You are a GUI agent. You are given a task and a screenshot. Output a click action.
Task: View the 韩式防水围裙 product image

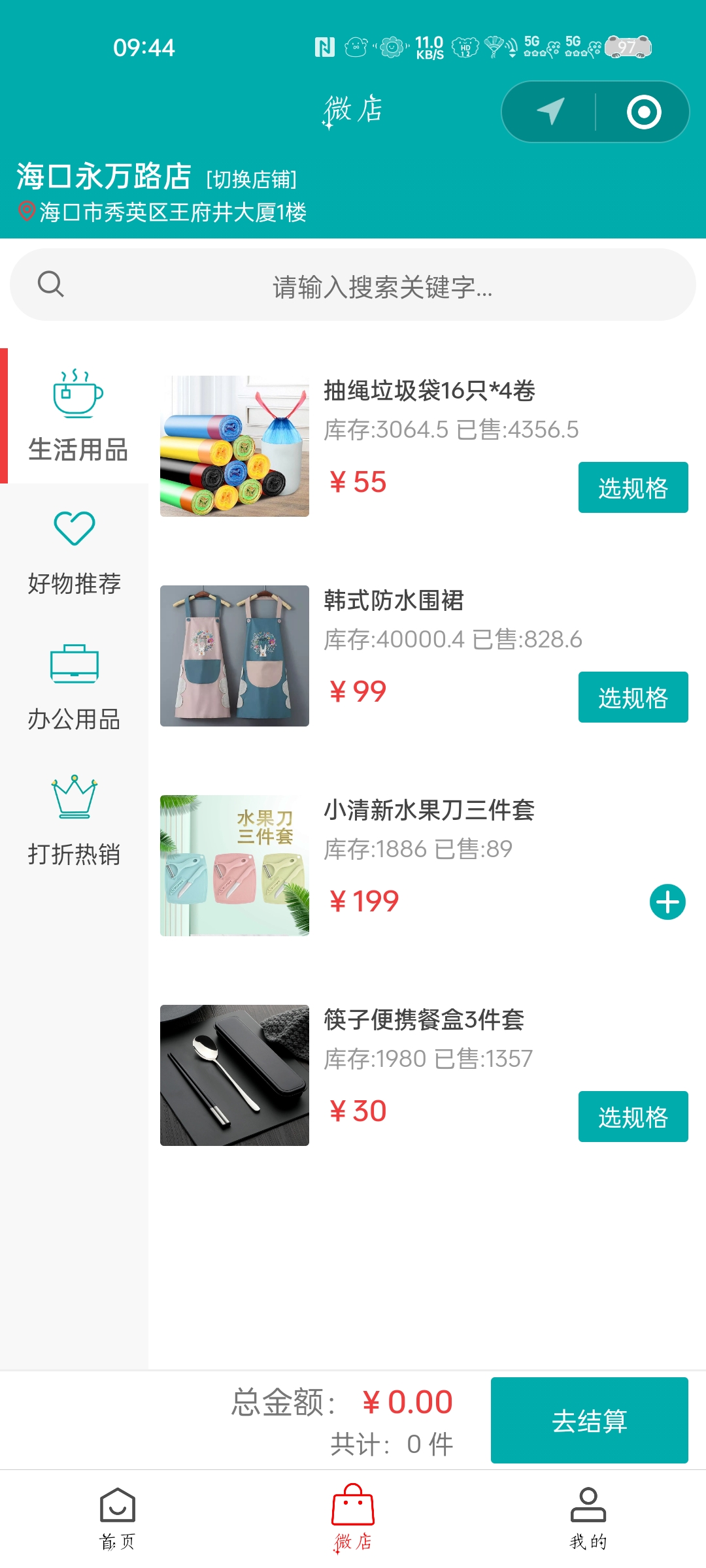pyautogui.click(x=235, y=656)
